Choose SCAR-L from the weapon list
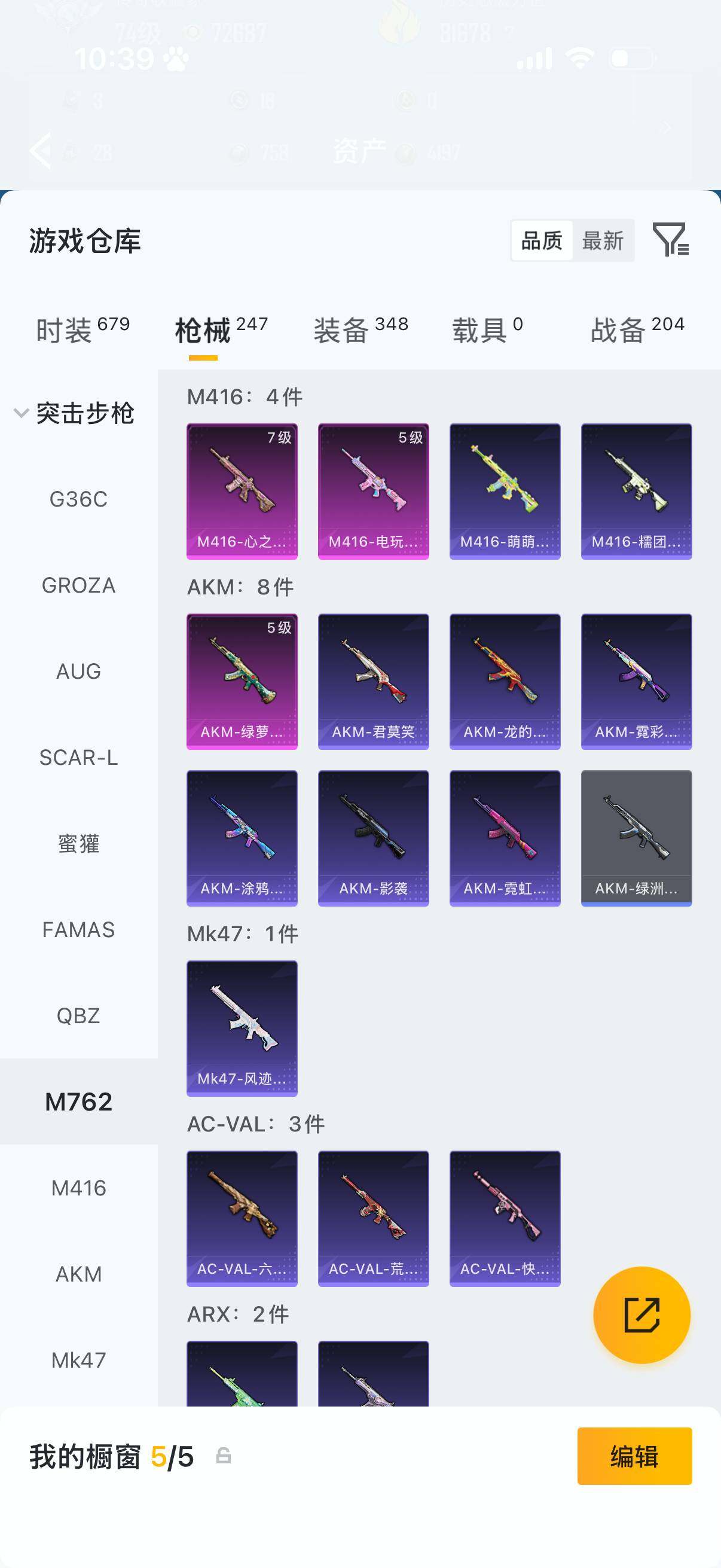721x1568 pixels. (78, 758)
